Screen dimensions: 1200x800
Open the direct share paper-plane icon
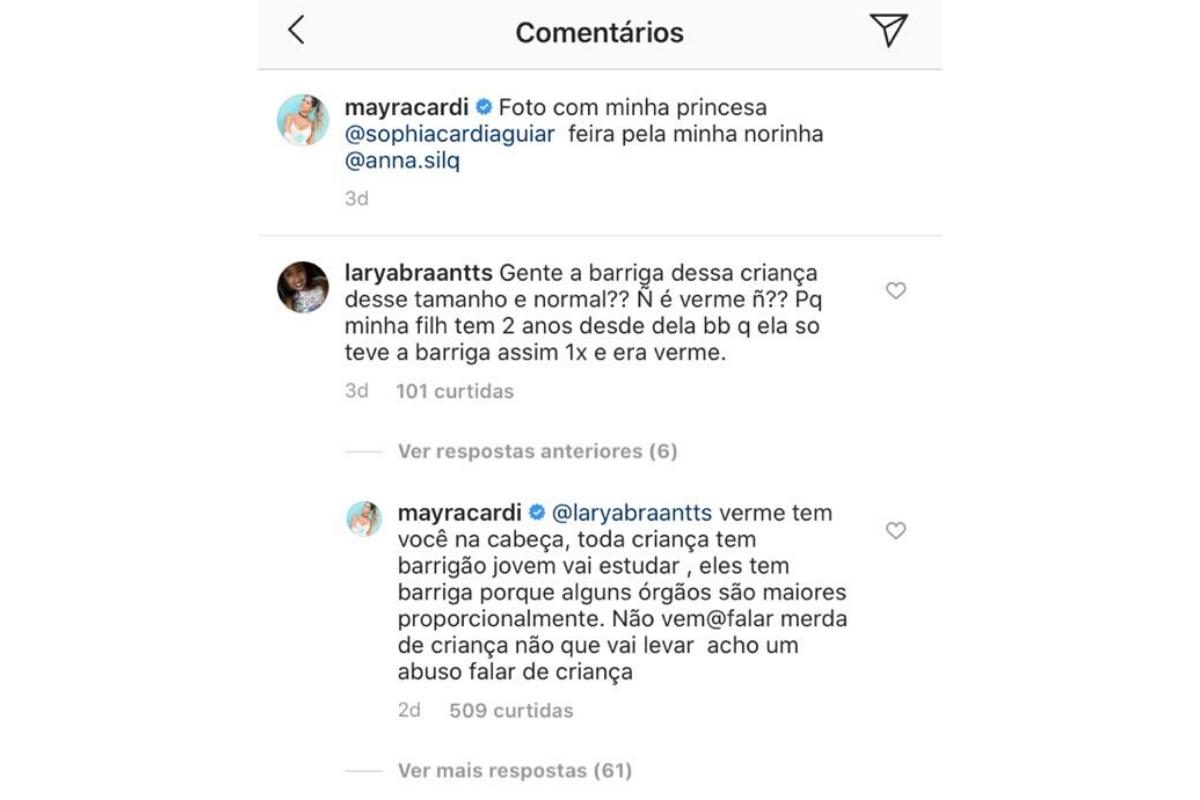tap(888, 31)
